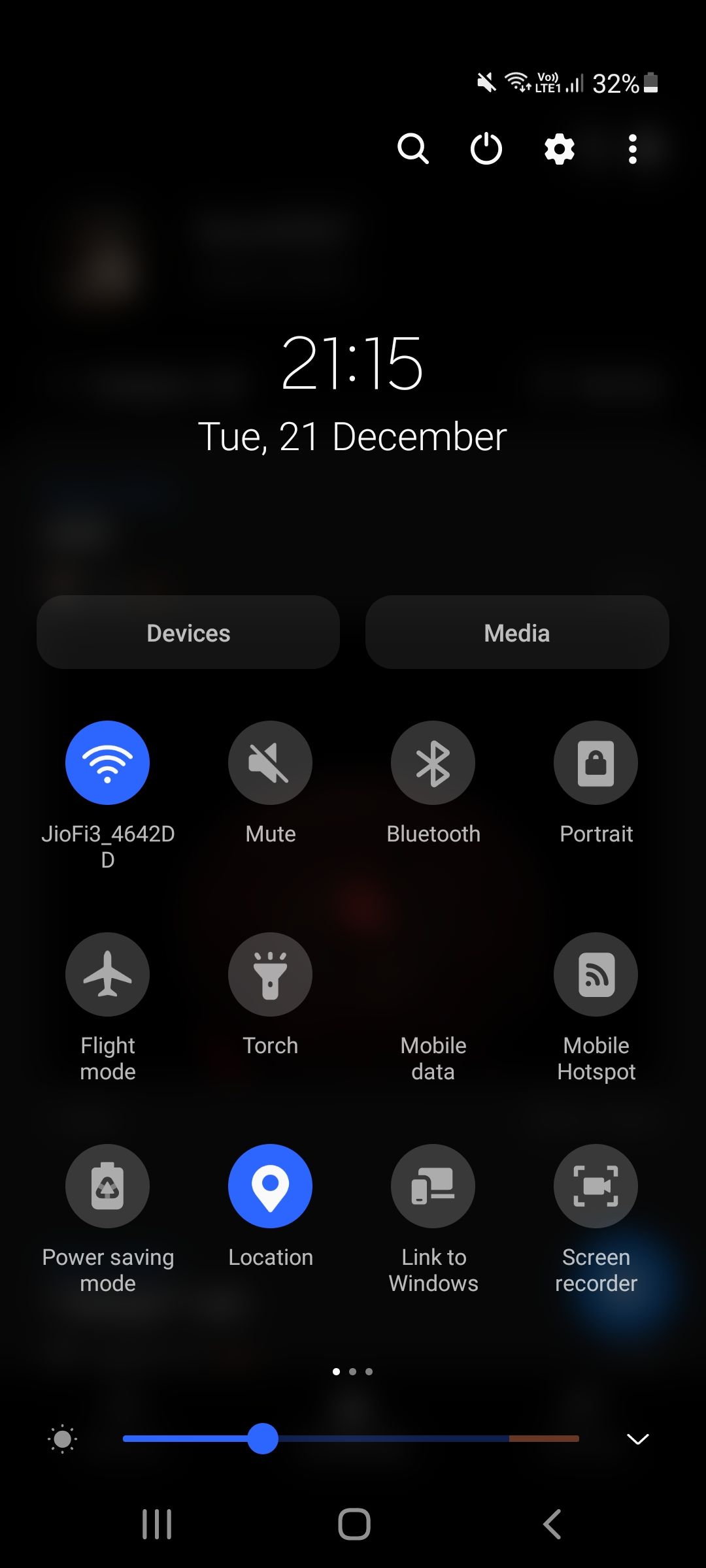Enable Flight mode

coord(108,974)
